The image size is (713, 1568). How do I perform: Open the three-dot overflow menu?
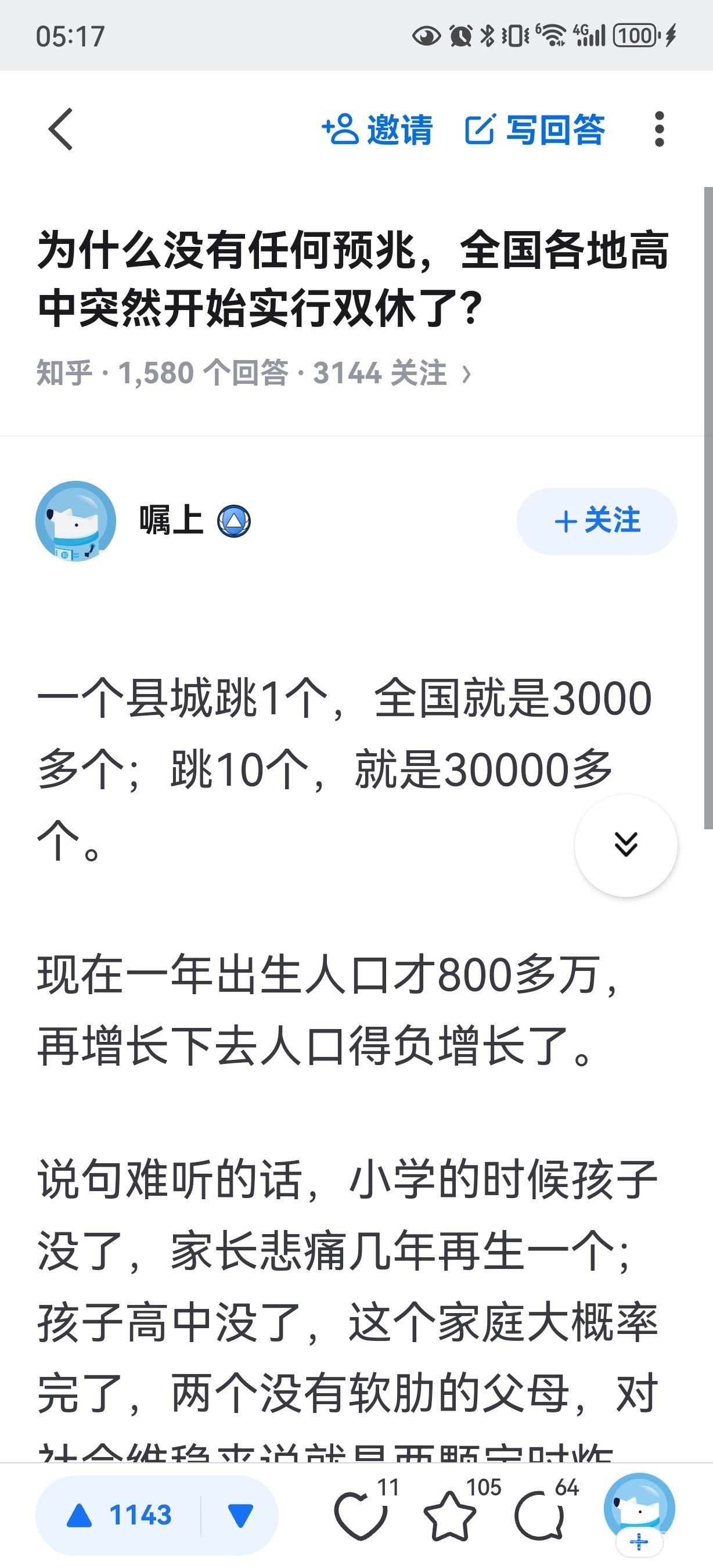tap(659, 129)
